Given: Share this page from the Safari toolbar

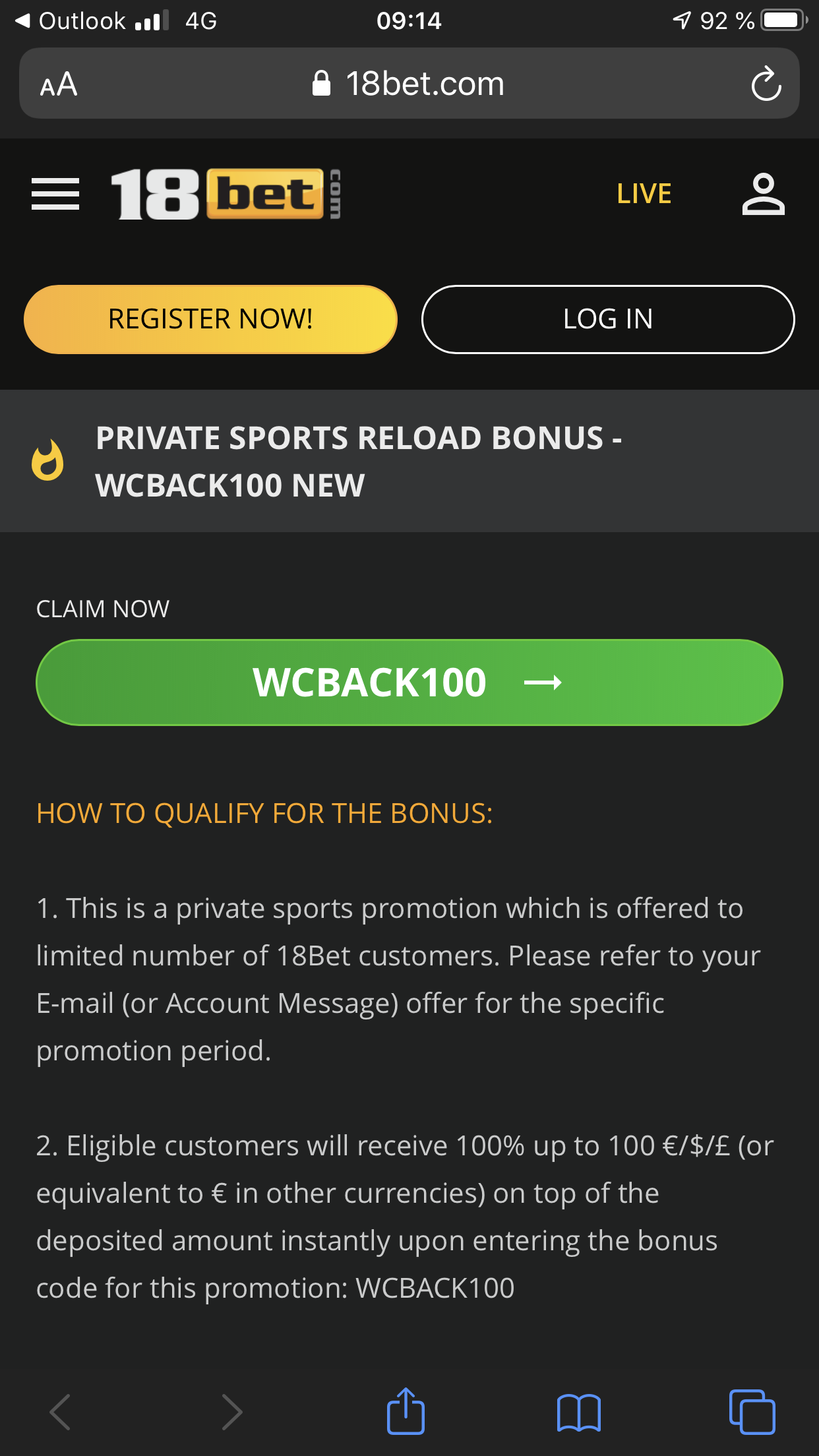Looking at the screenshot, I should tap(406, 1412).
